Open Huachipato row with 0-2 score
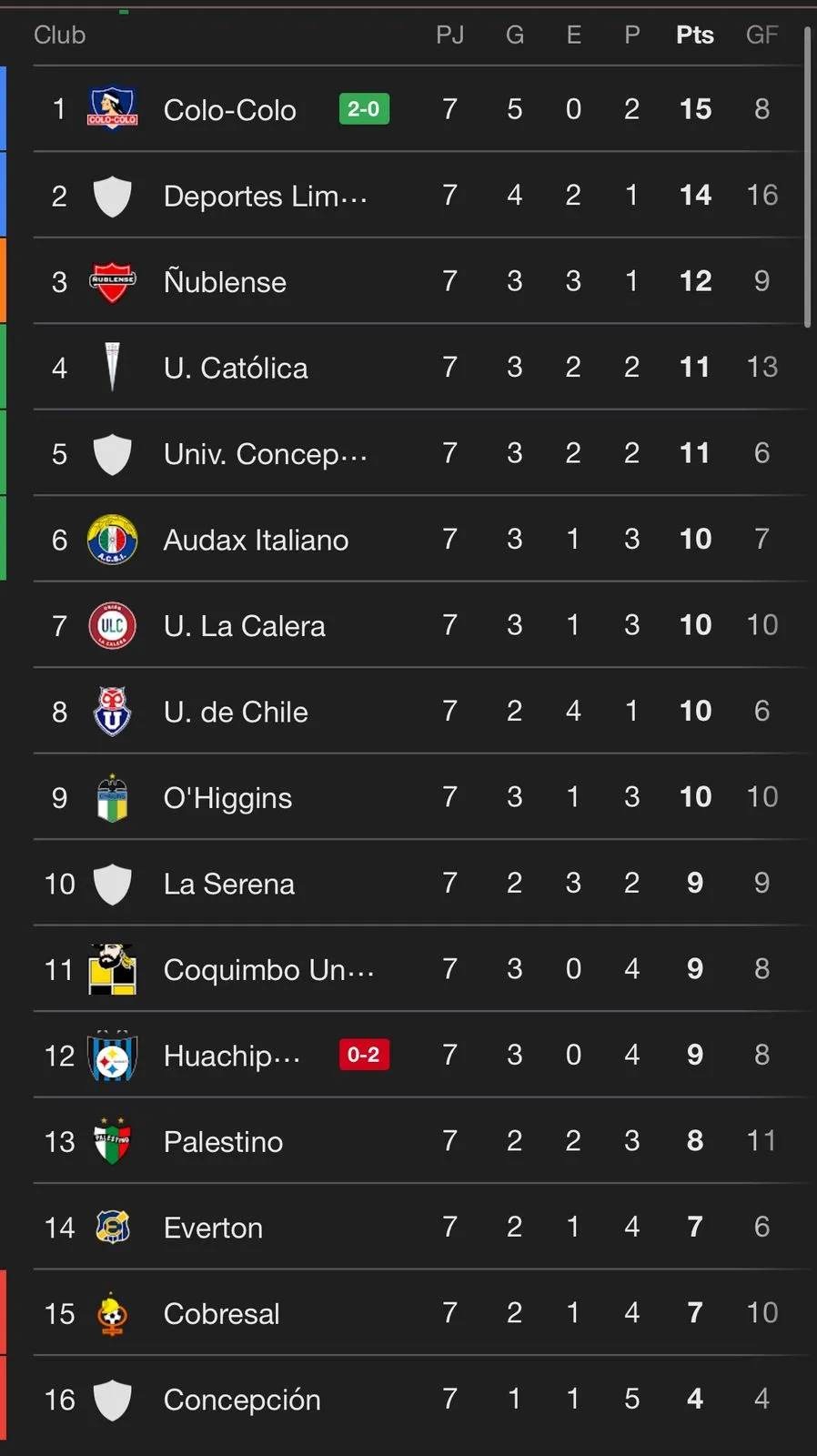 click(231, 1056)
